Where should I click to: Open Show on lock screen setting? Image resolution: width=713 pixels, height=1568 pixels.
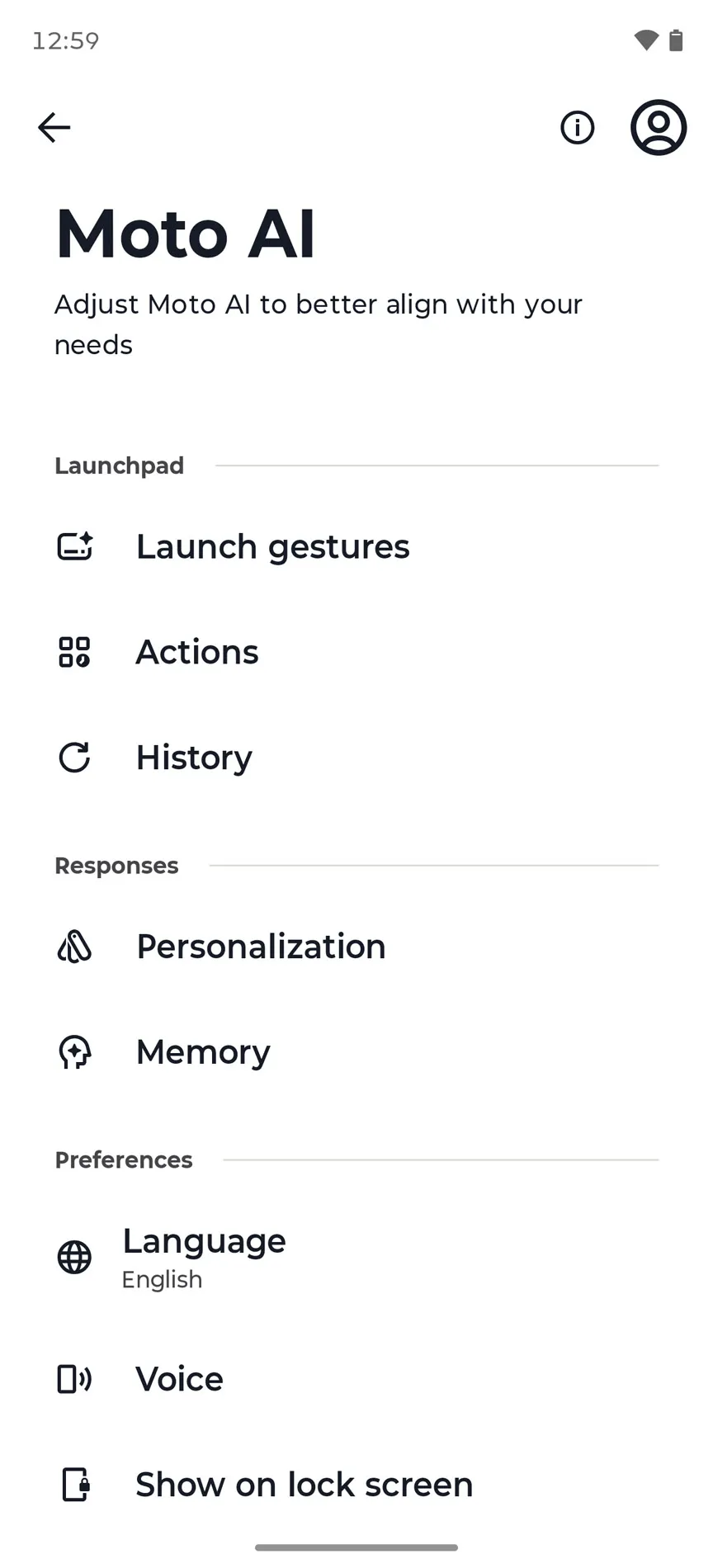tap(304, 1485)
